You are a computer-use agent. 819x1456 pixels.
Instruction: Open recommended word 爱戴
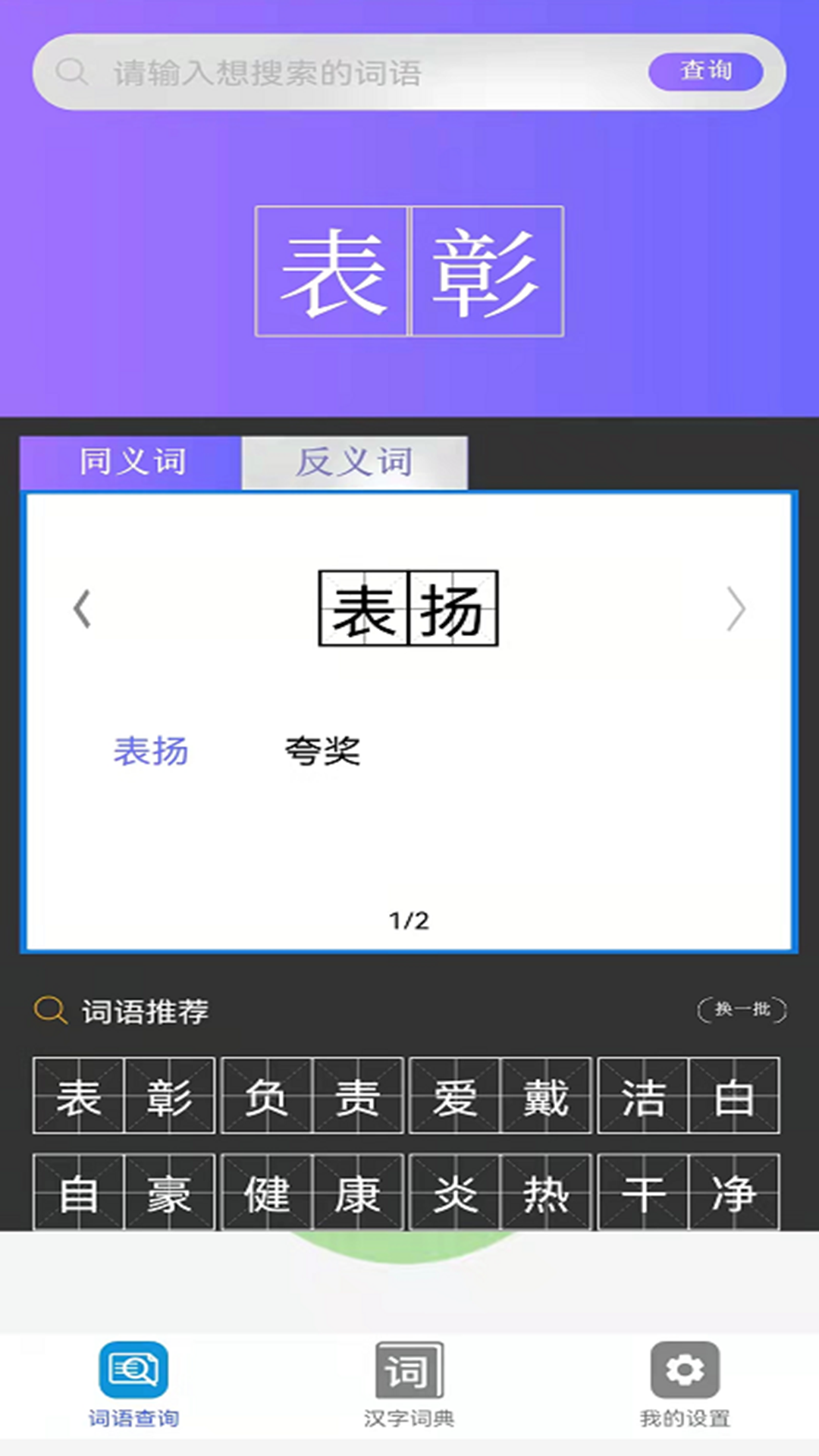tap(500, 1096)
